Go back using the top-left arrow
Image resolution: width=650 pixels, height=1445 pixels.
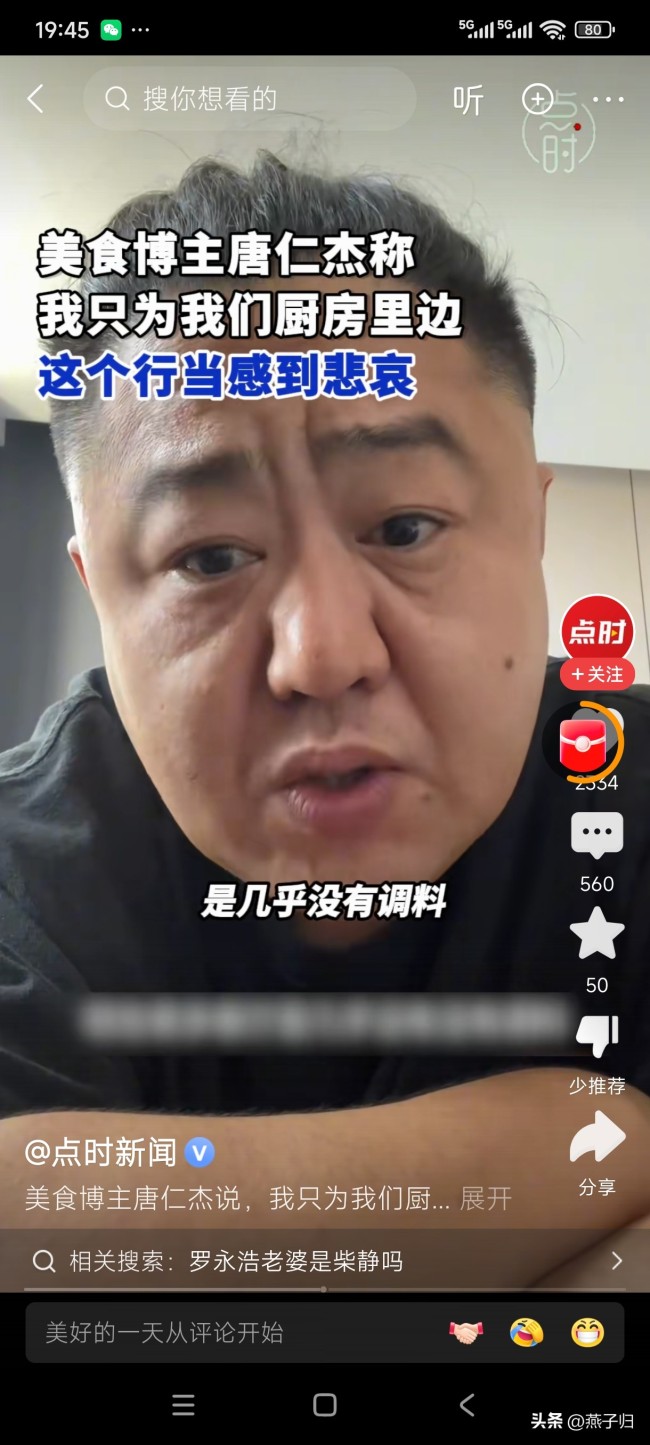35,98
